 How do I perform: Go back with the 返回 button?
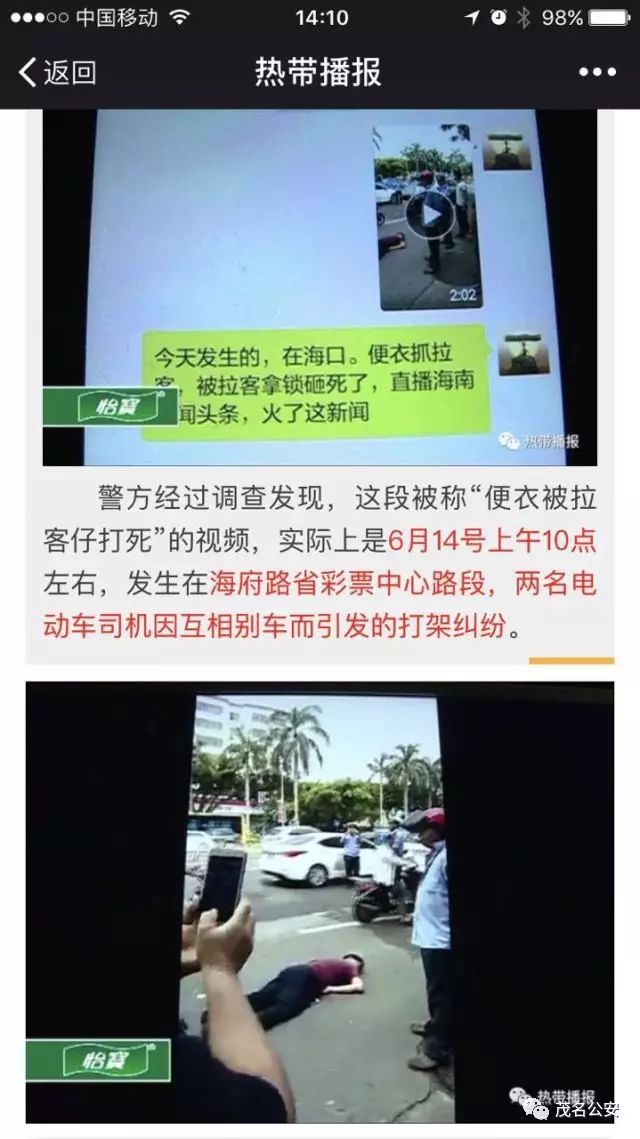click(x=57, y=72)
